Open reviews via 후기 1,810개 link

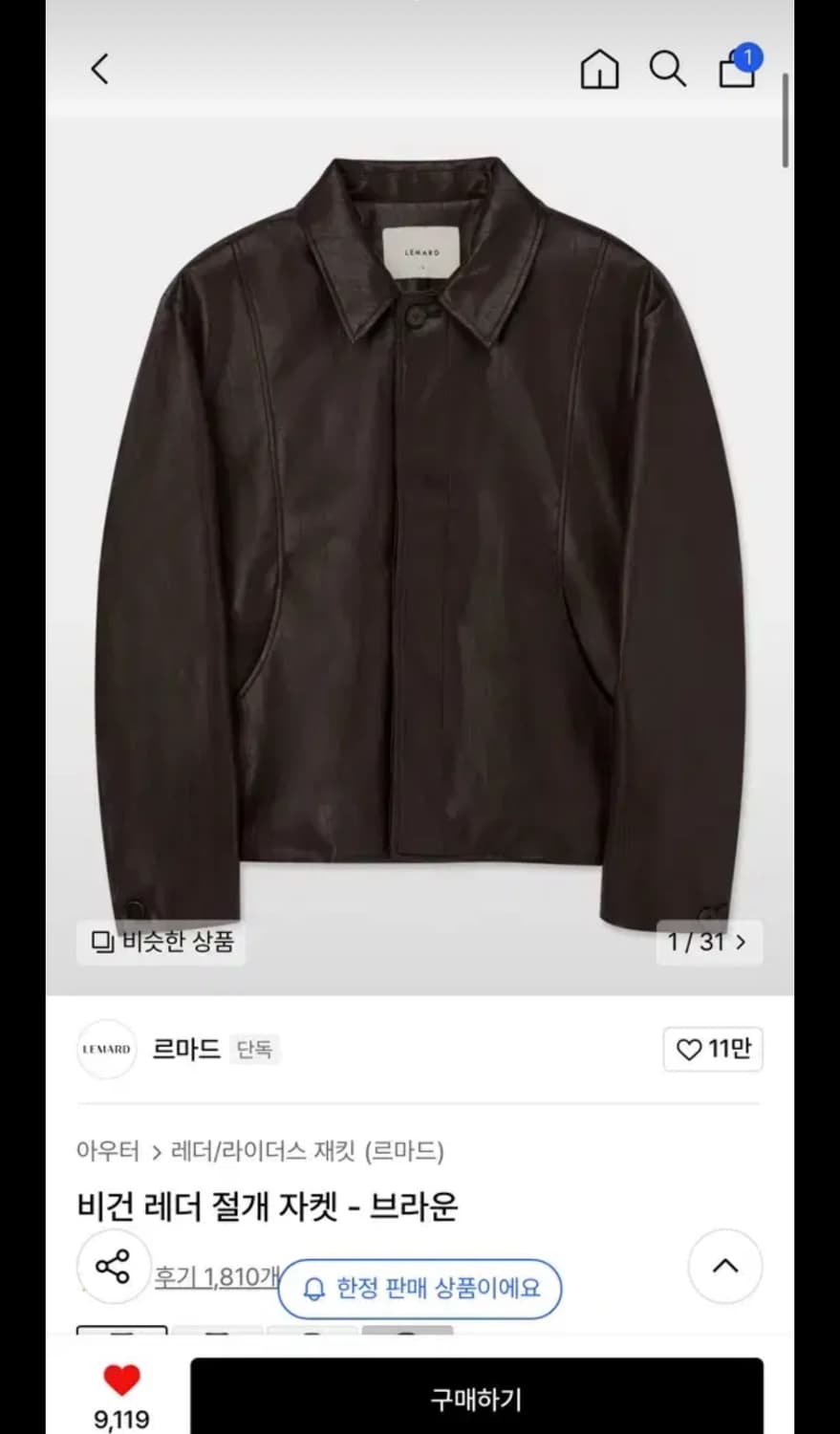pos(212,1274)
